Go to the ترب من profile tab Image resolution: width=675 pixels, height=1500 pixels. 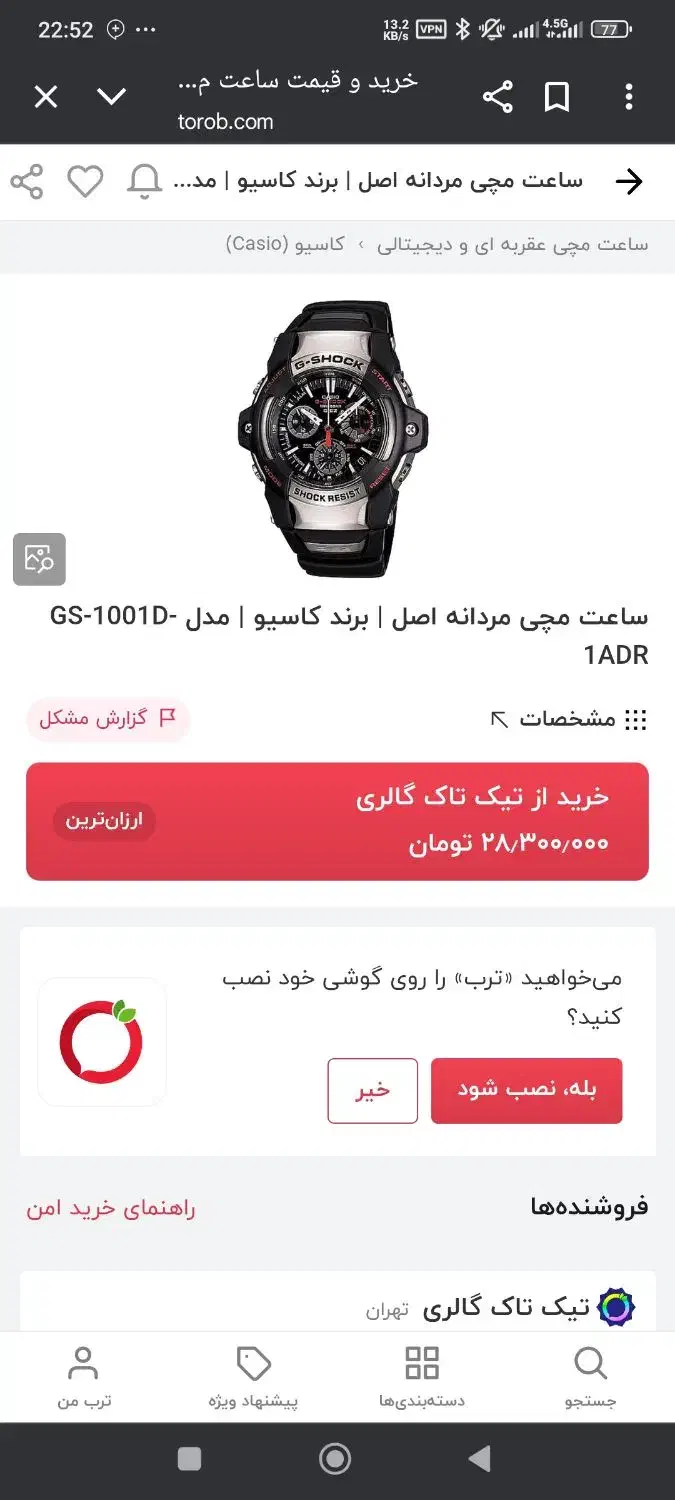tap(83, 1376)
